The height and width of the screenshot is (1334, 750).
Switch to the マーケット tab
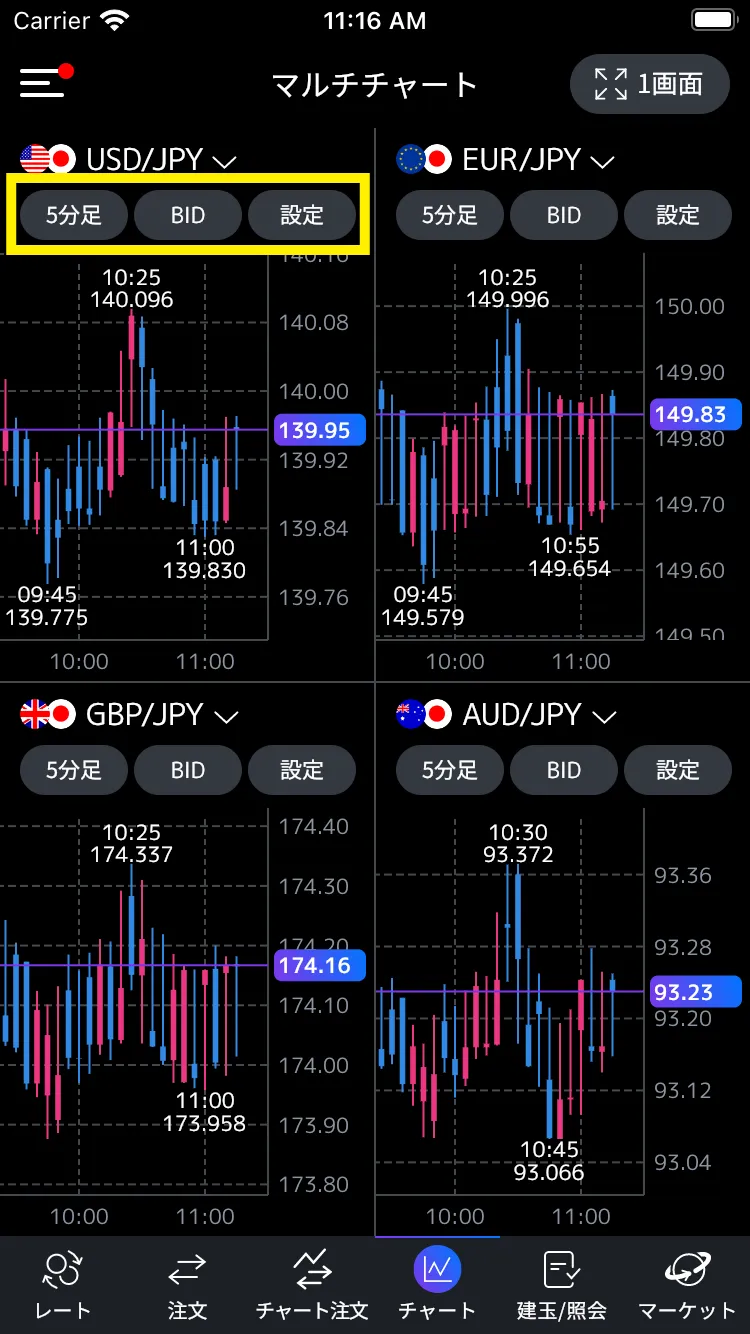tap(687, 1285)
